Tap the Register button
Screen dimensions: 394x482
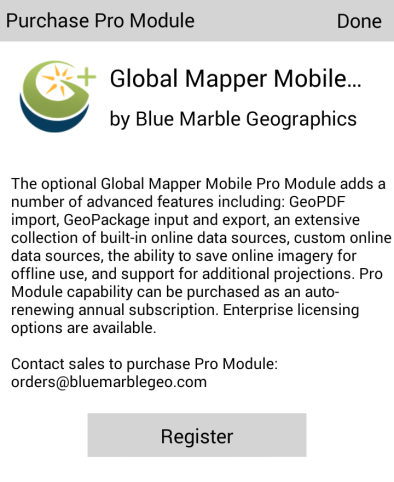click(x=197, y=435)
